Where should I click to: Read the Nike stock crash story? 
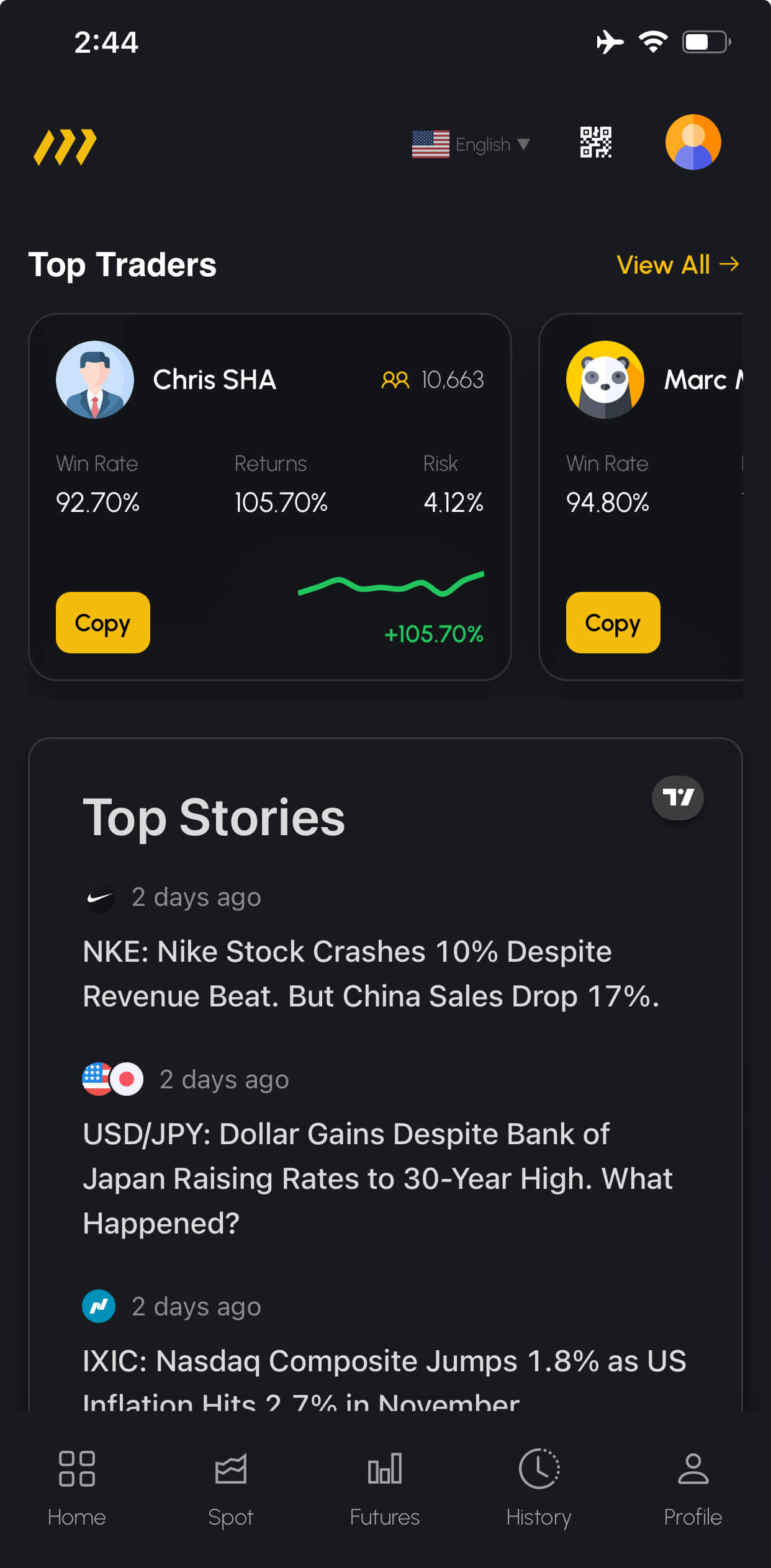click(371, 974)
